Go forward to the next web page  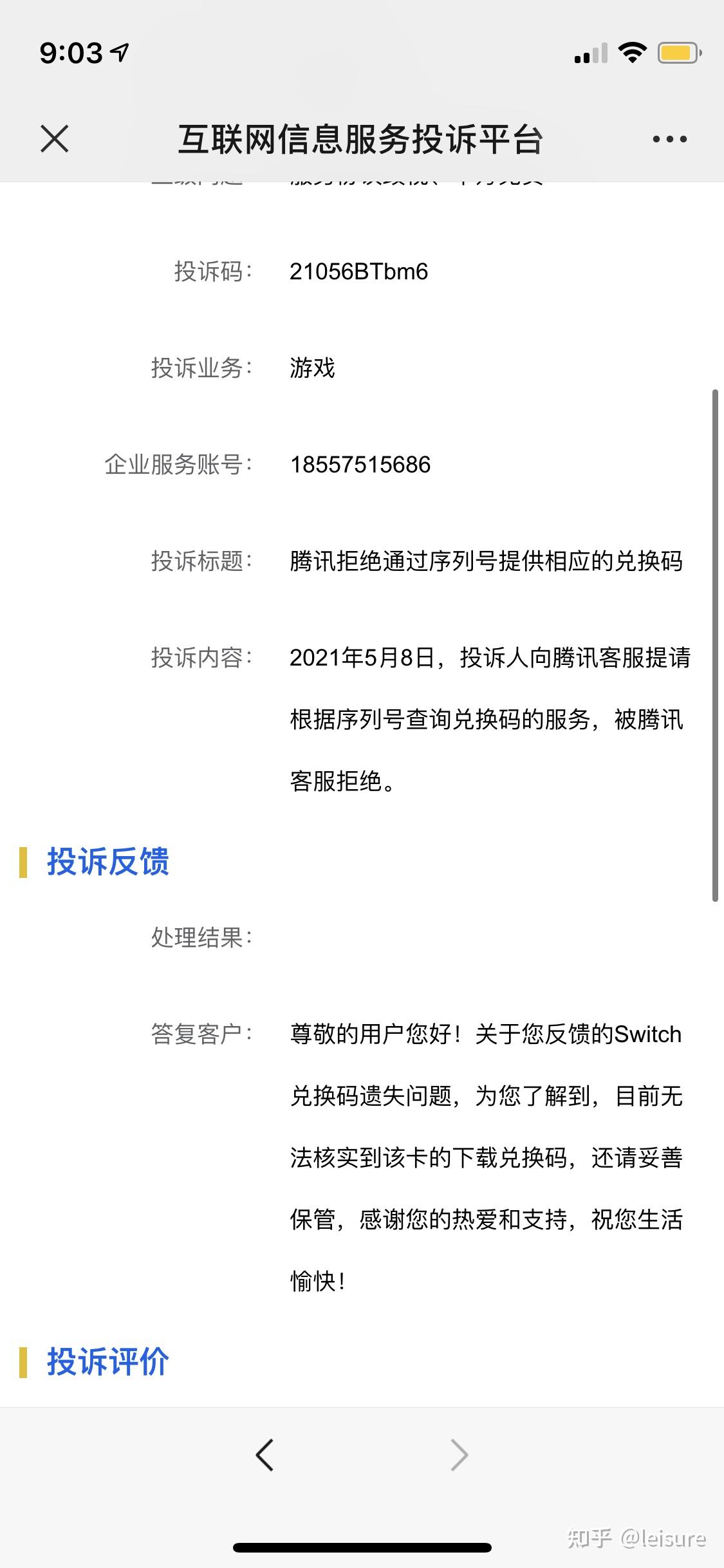[459, 1455]
